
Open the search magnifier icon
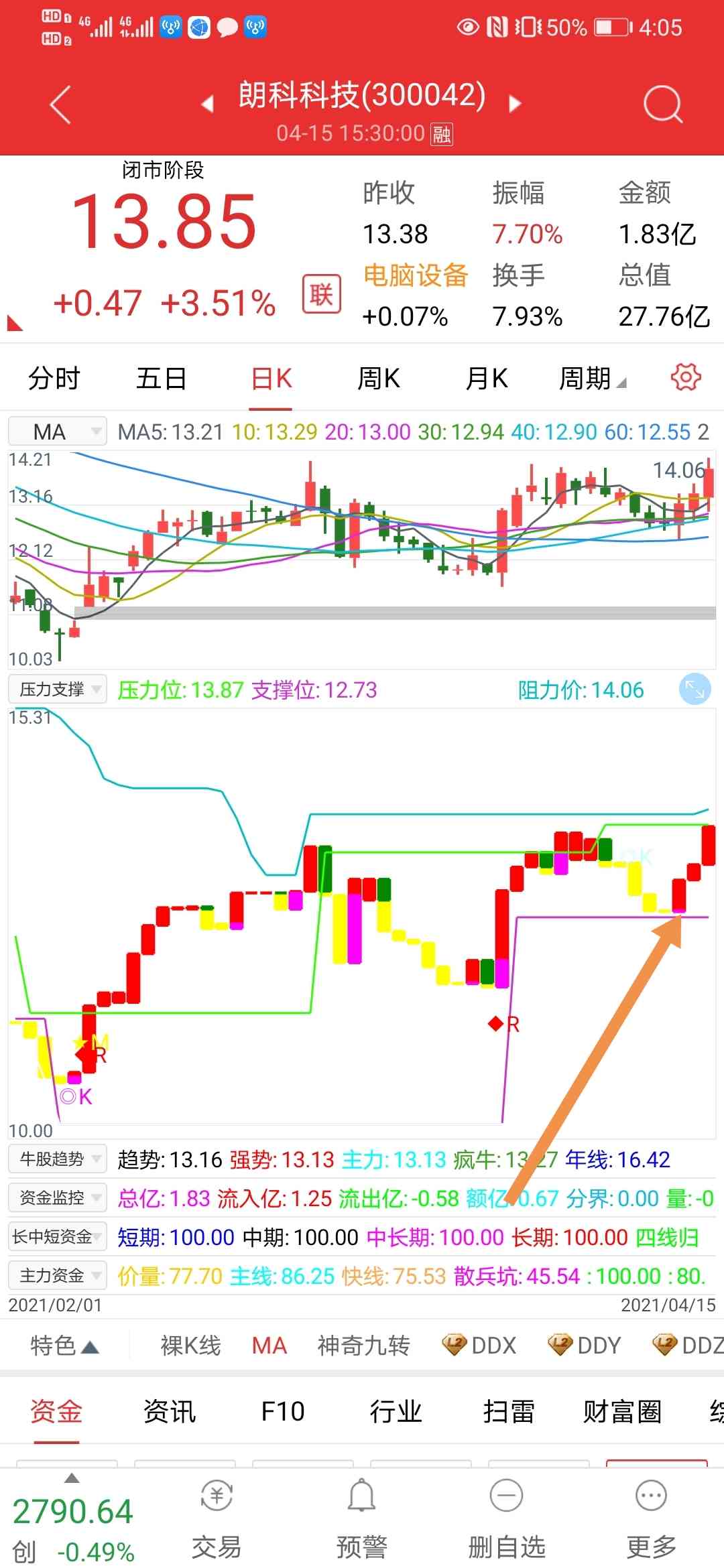tap(662, 105)
